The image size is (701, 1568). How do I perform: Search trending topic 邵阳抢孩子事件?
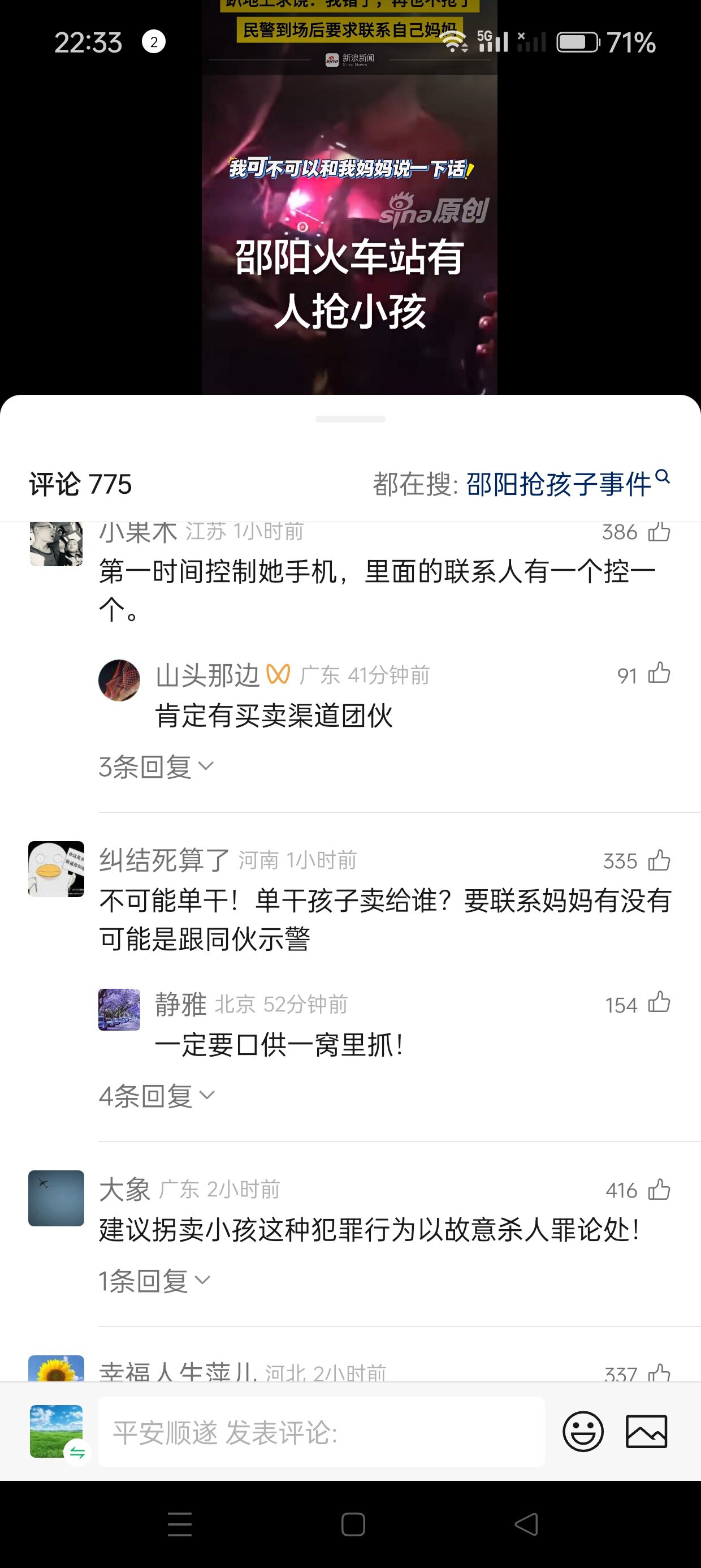click(566, 484)
